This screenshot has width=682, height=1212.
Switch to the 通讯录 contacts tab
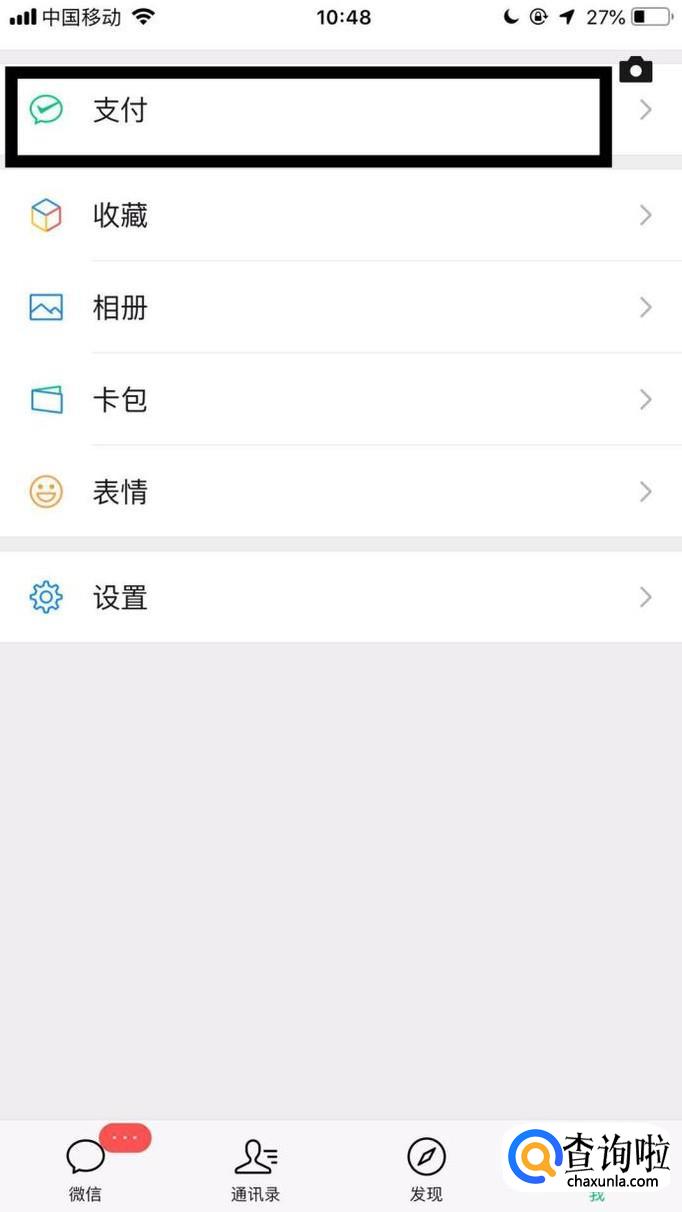[x=256, y=1168]
